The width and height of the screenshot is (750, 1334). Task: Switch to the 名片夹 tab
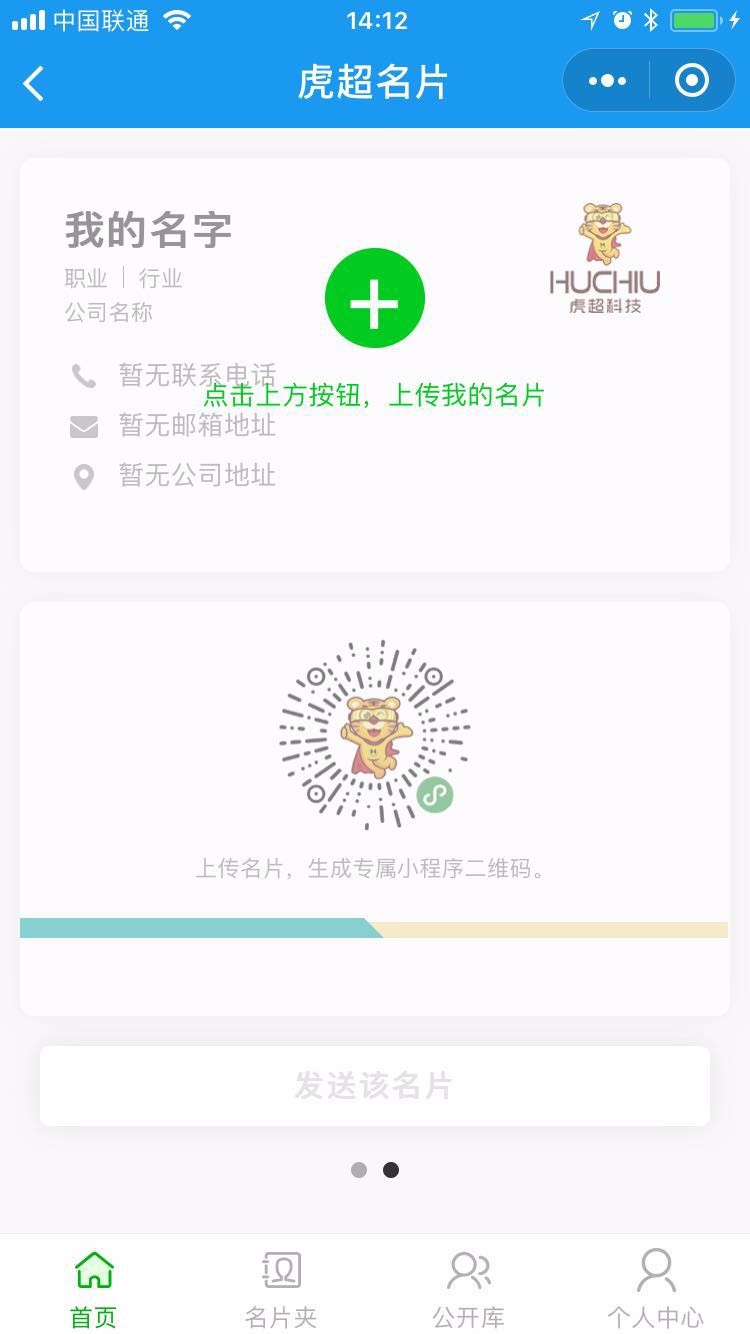pos(281,1288)
